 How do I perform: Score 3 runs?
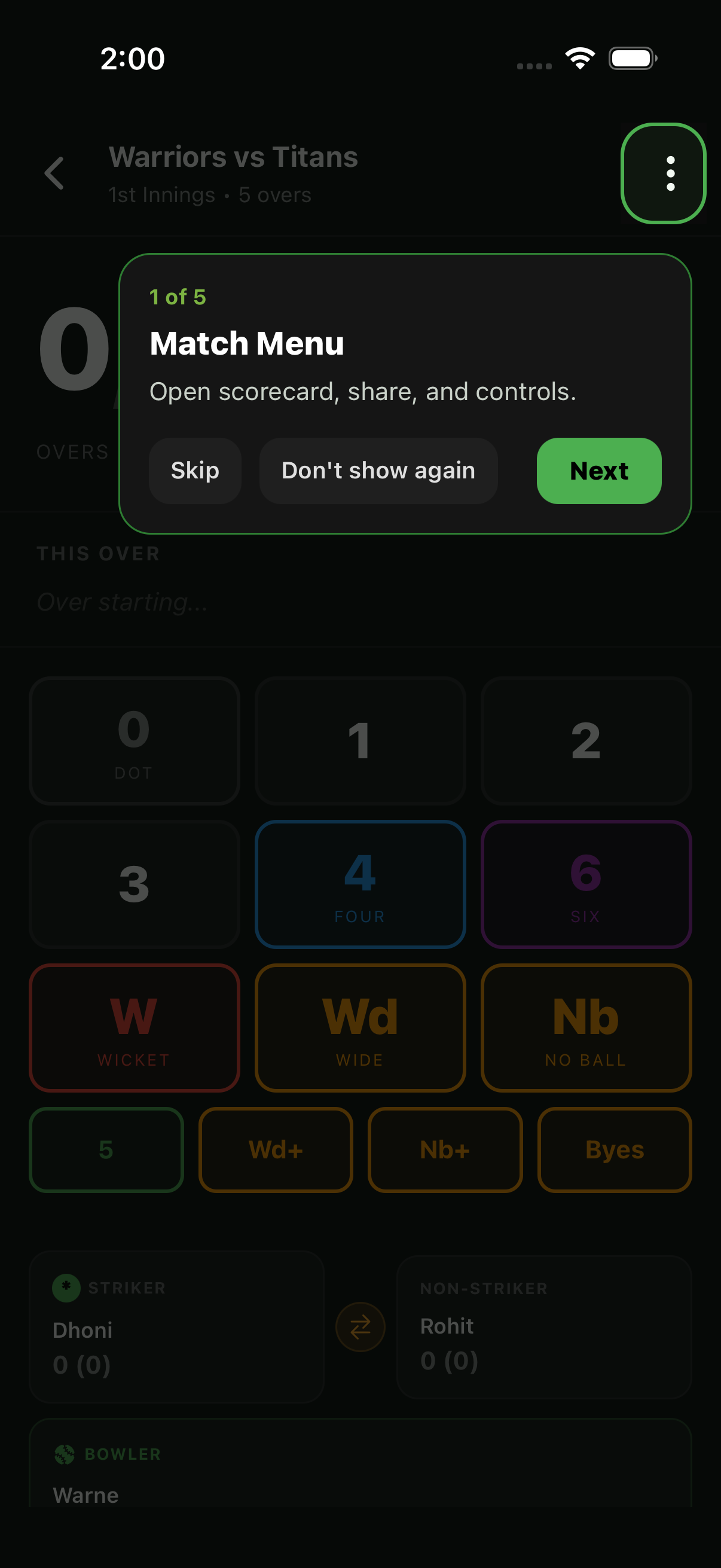pyautogui.click(x=134, y=884)
